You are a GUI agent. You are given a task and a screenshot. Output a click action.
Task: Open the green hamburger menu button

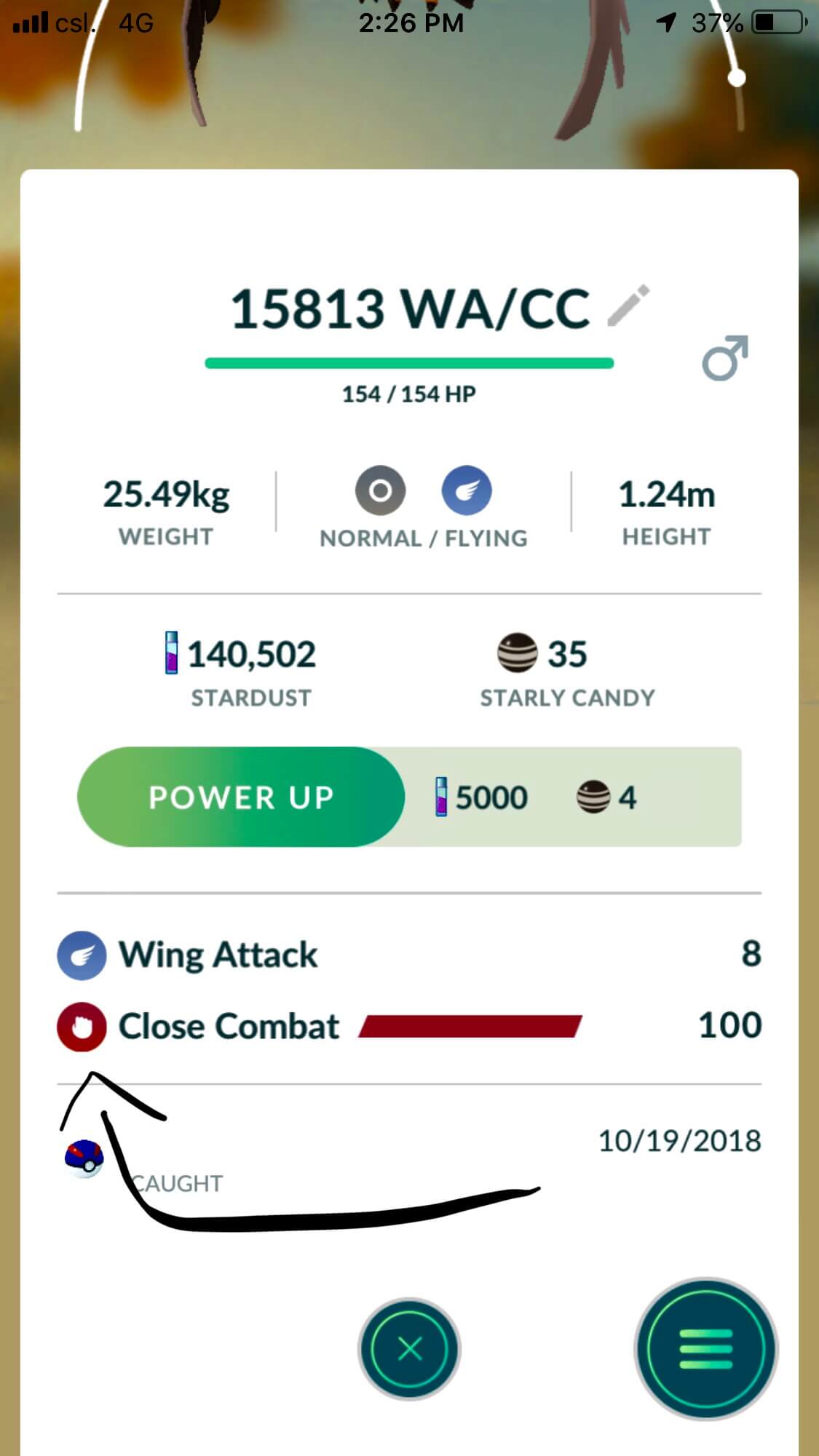pyautogui.click(x=705, y=1348)
